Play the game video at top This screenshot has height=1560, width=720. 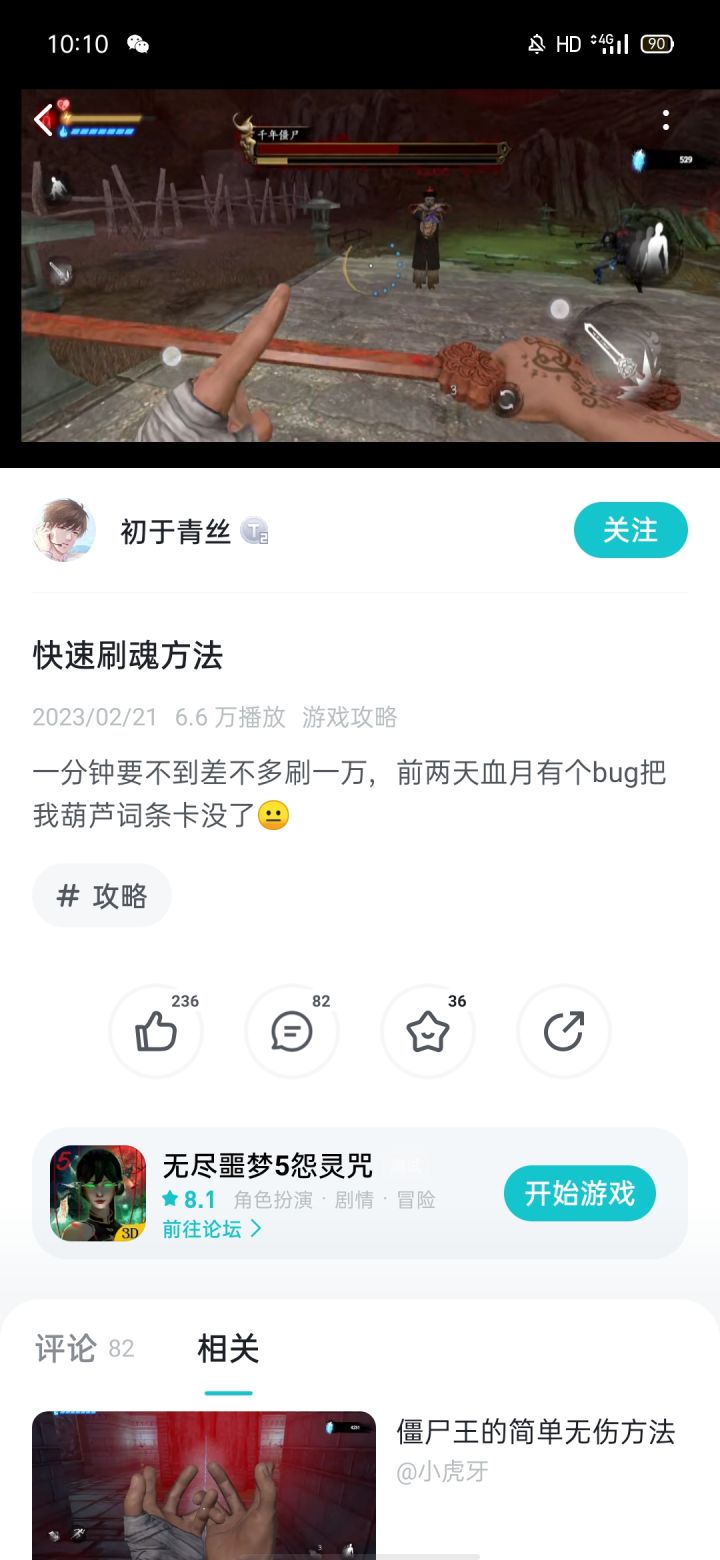click(360, 265)
